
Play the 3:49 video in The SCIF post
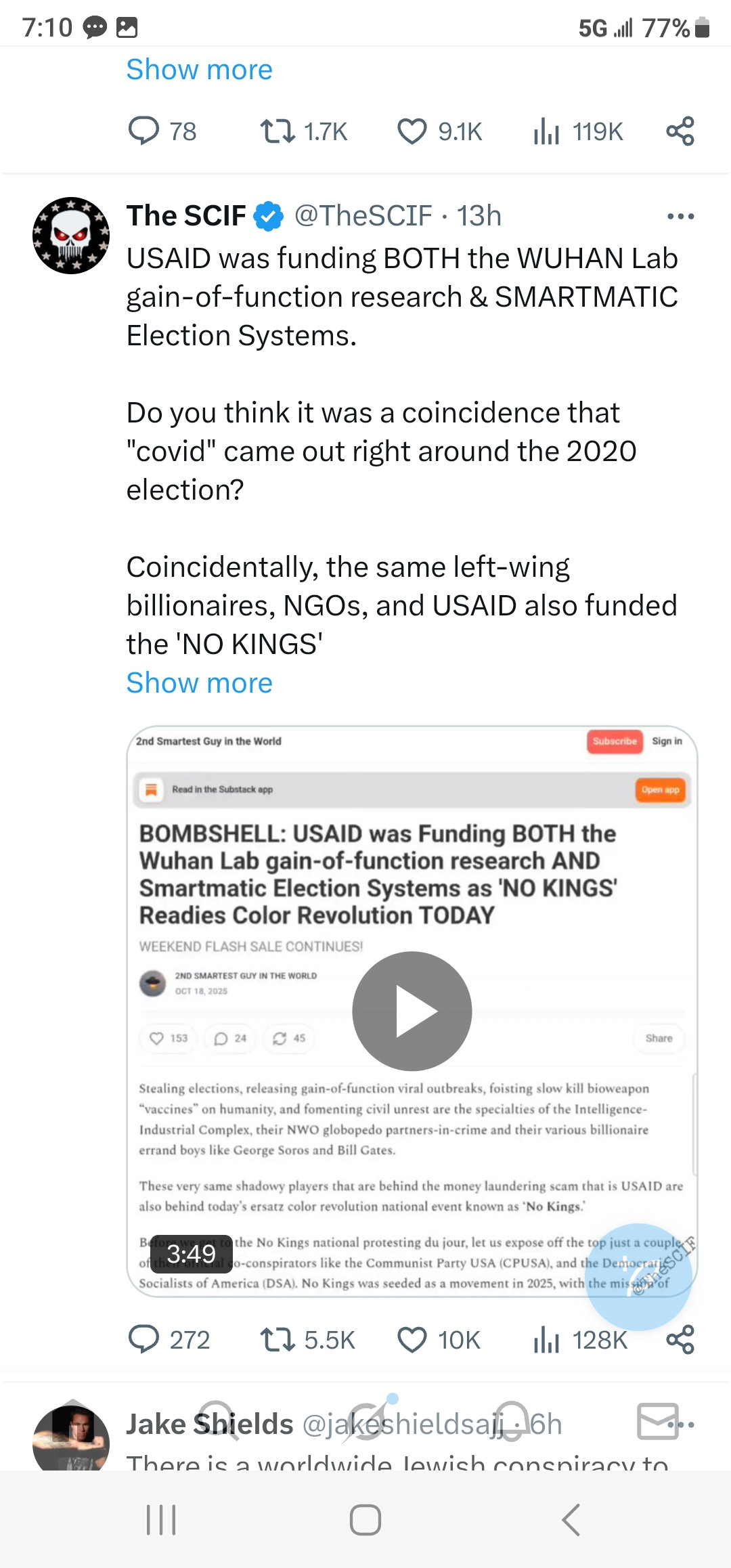pos(412,1011)
